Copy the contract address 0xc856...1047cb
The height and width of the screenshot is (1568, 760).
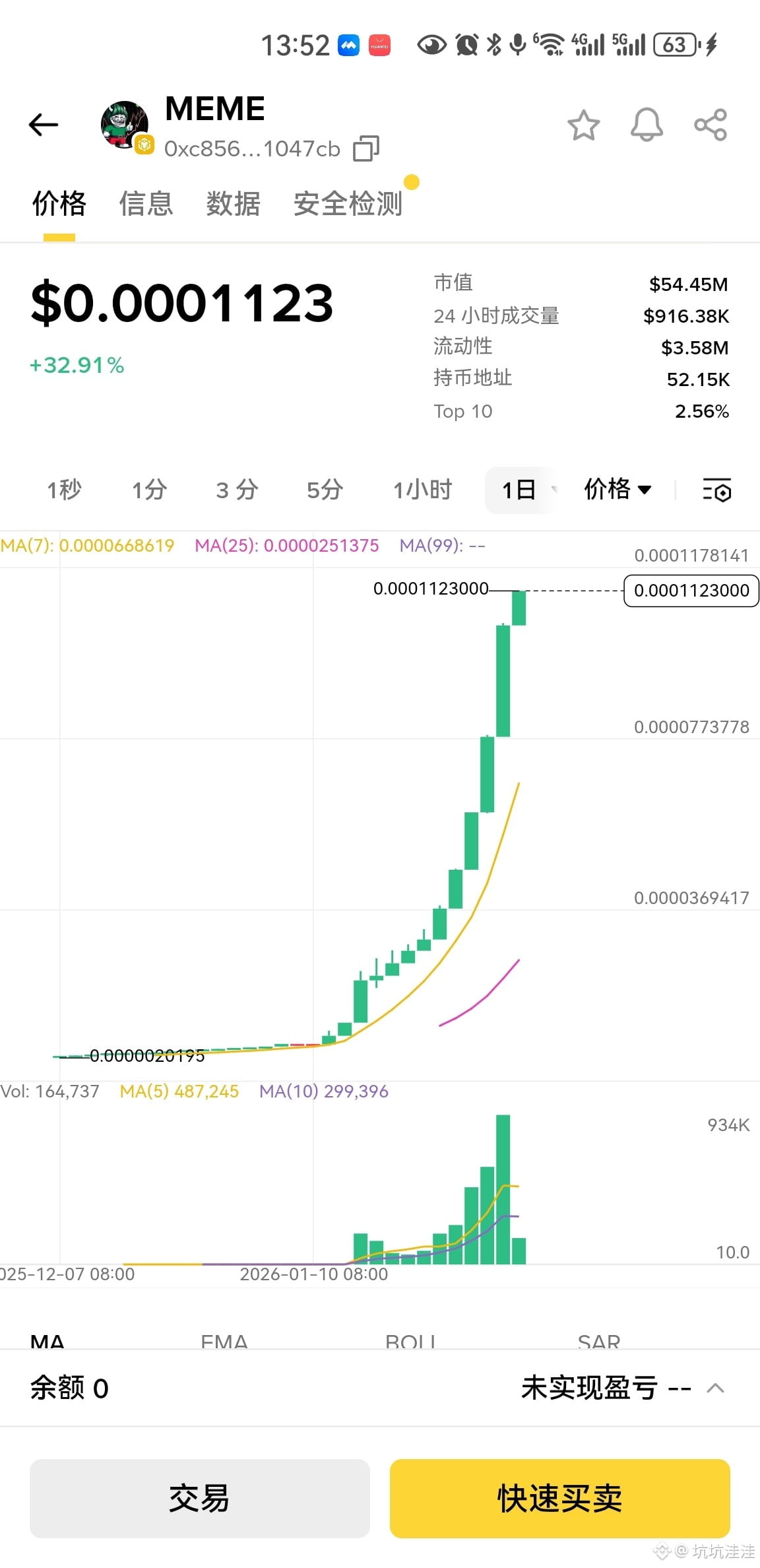point(366,148)
